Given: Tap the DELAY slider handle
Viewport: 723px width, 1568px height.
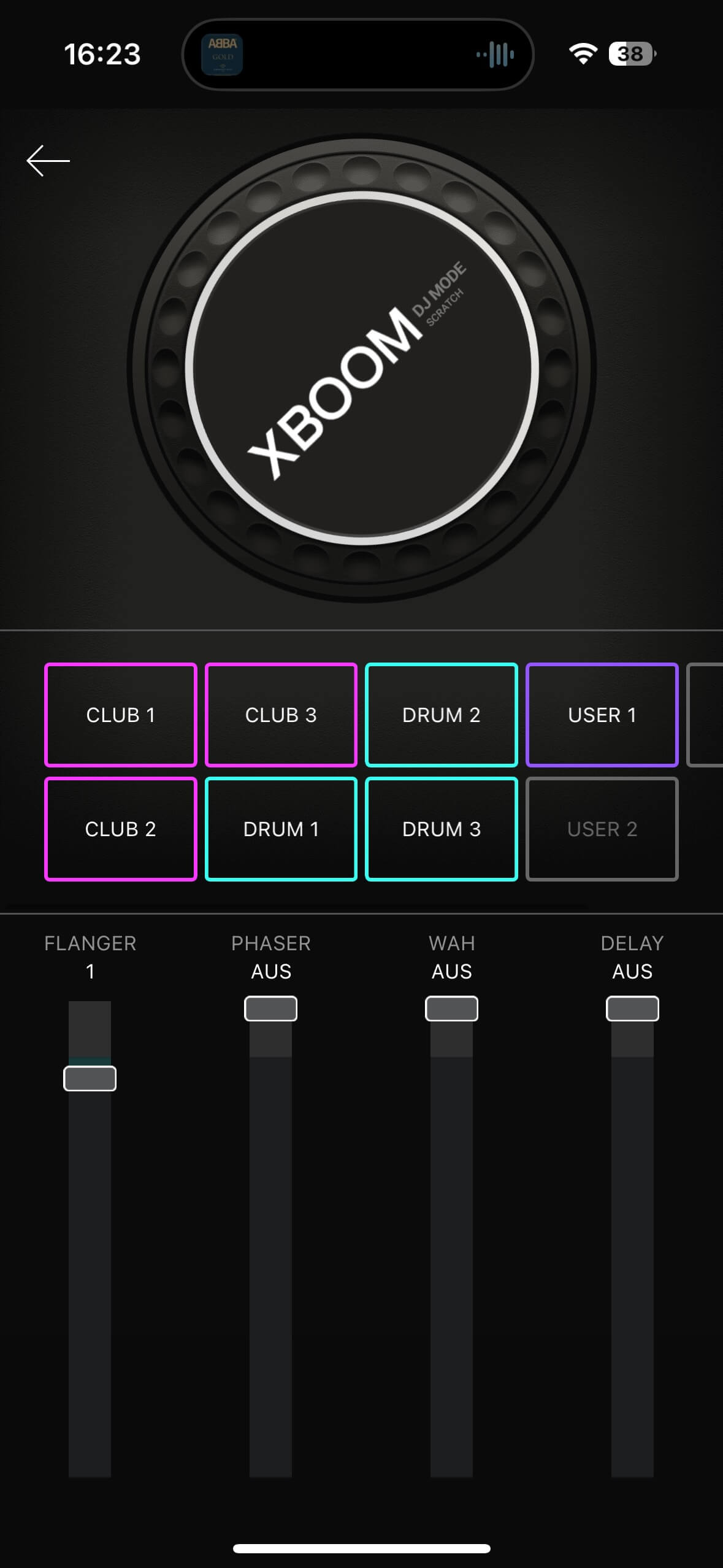Looking at the screenshot, I should point(632,1009).
